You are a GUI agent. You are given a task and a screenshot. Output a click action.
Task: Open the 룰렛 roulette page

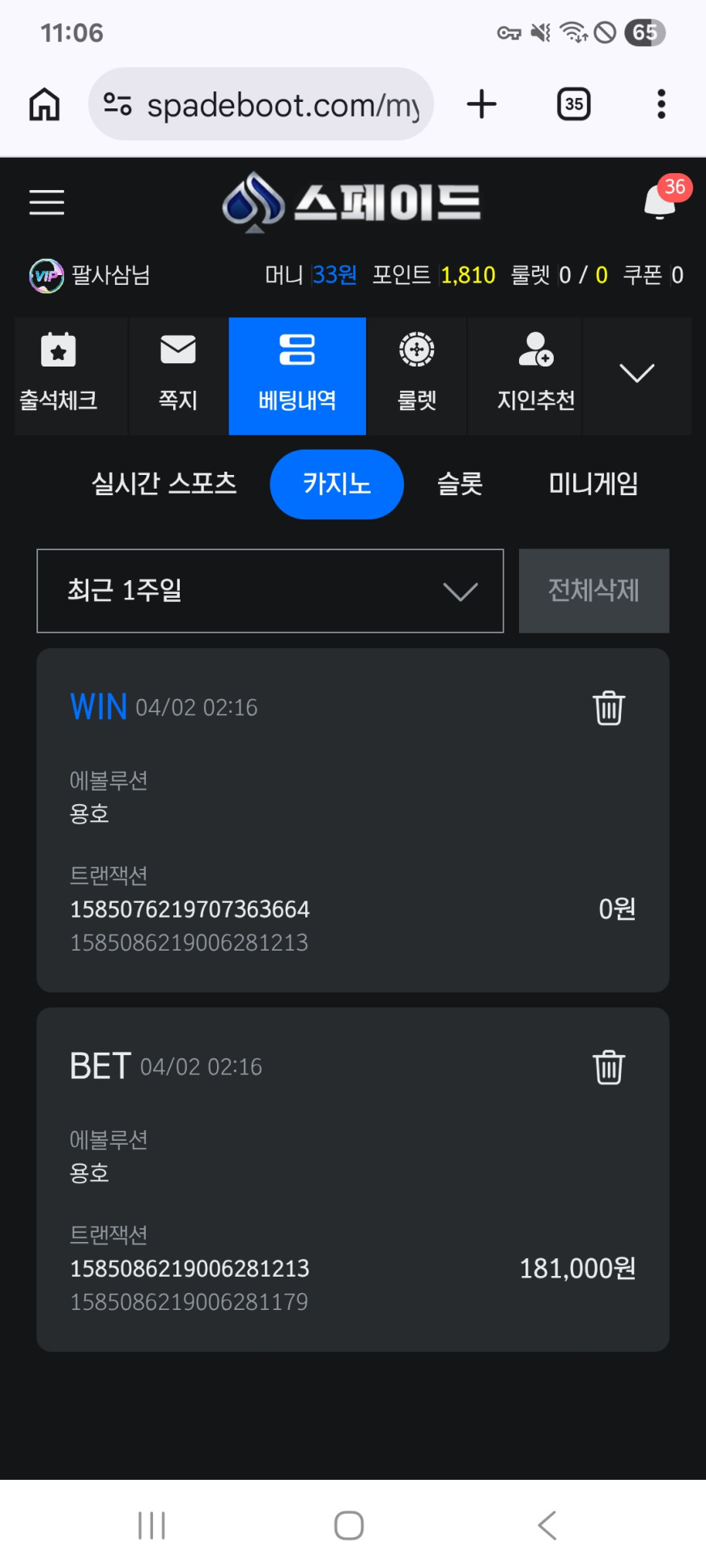tap(417, 375)
